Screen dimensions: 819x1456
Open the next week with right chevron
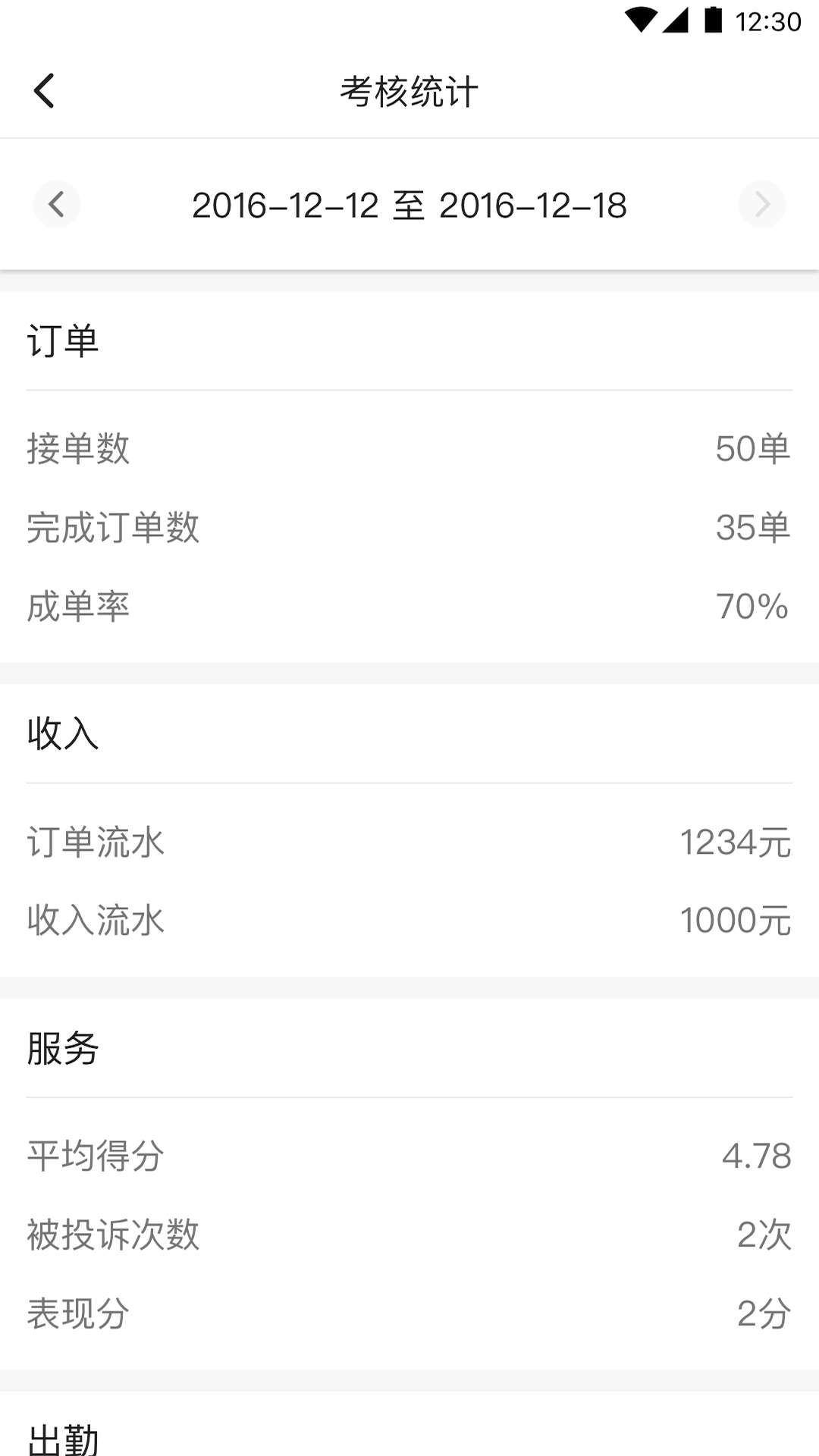(762, 204)
